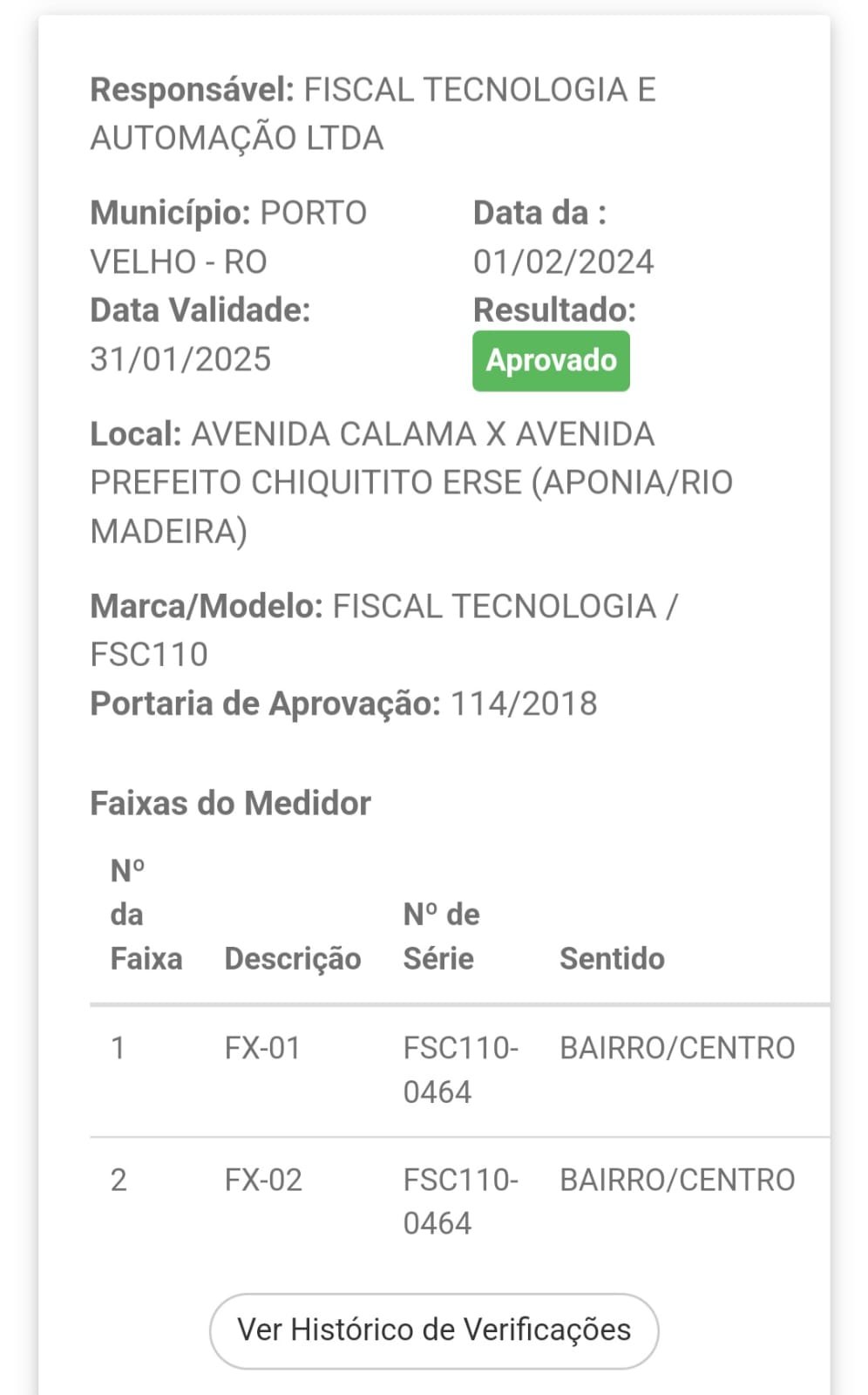Select serial number FSC110-0464 in row one
Image resolution: width=868 pixels, height=1395 pixels.
[461, 1068]
